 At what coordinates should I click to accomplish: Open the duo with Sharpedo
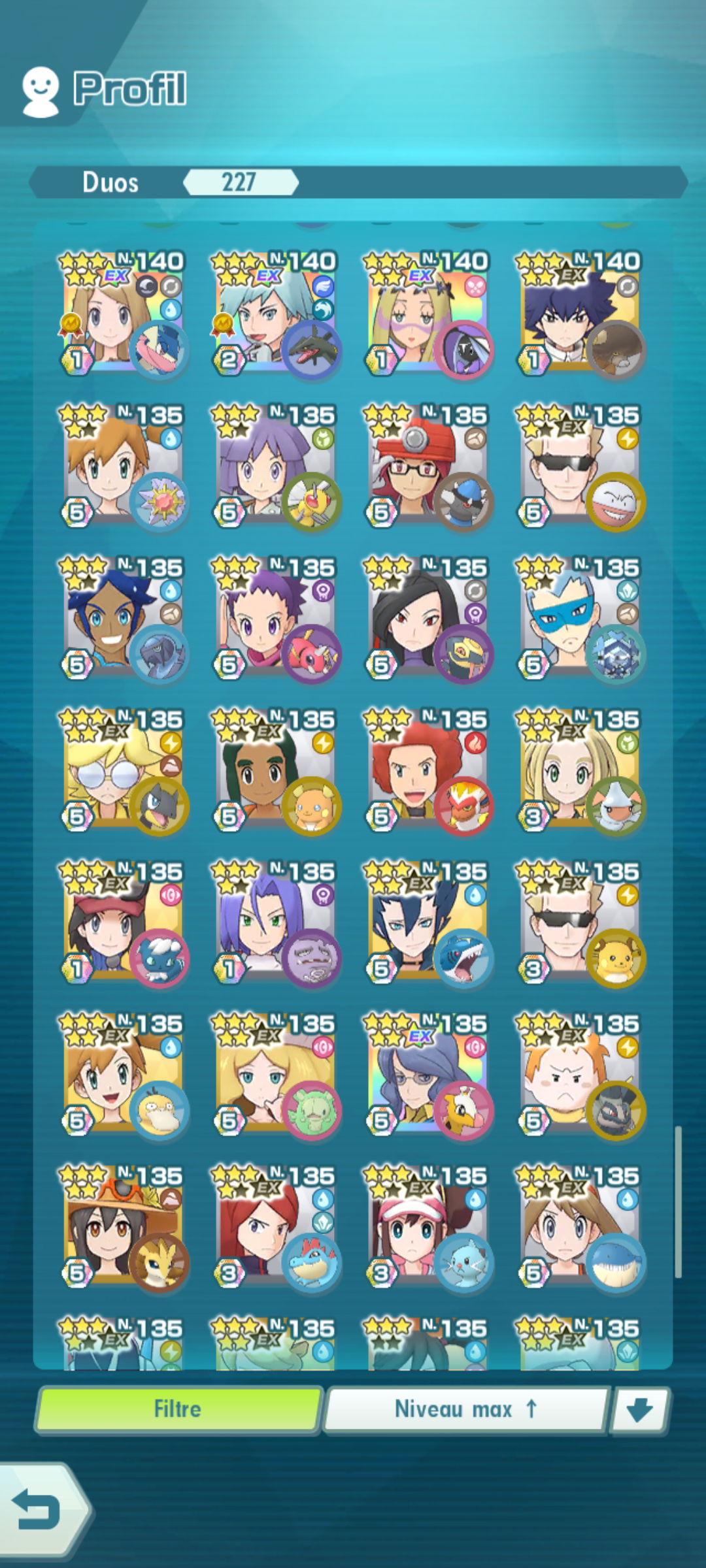pos(428,923)
